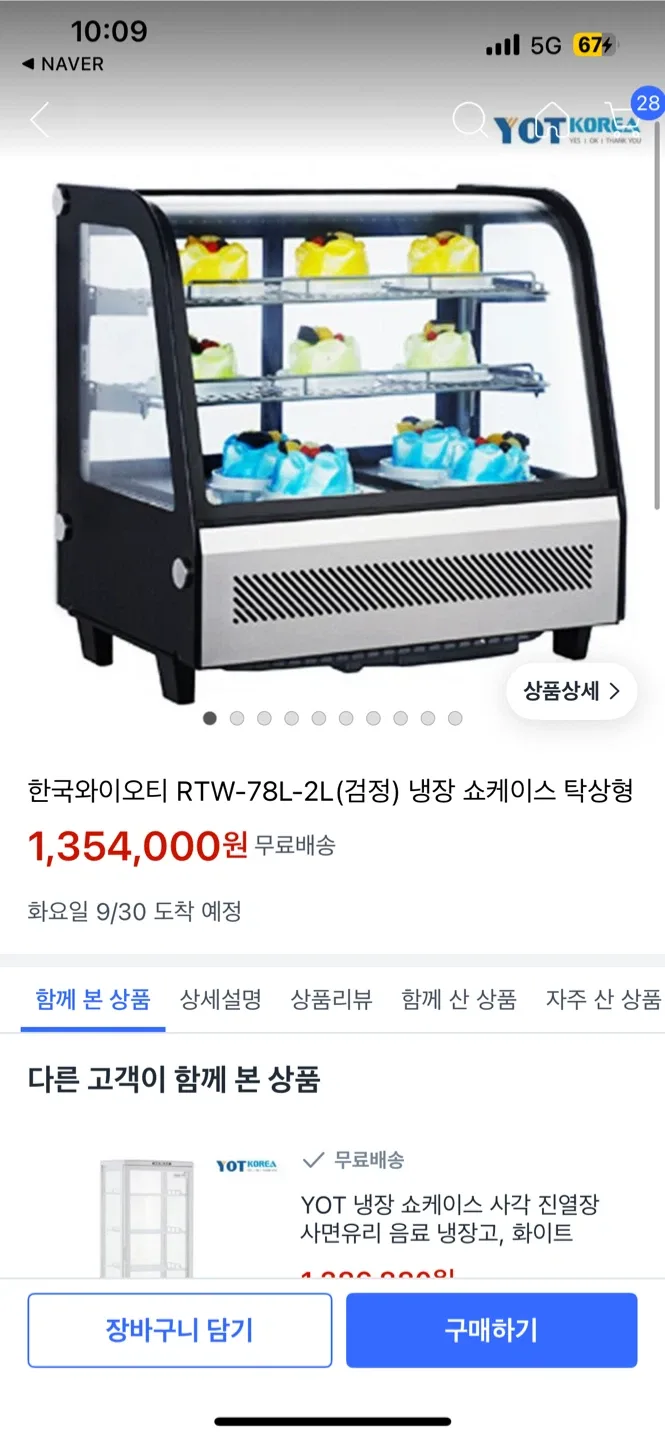The height and width of the screenshot is (1440, 665).
Task: Return to the NAVER app via status bar
Action: click(63, 64)
